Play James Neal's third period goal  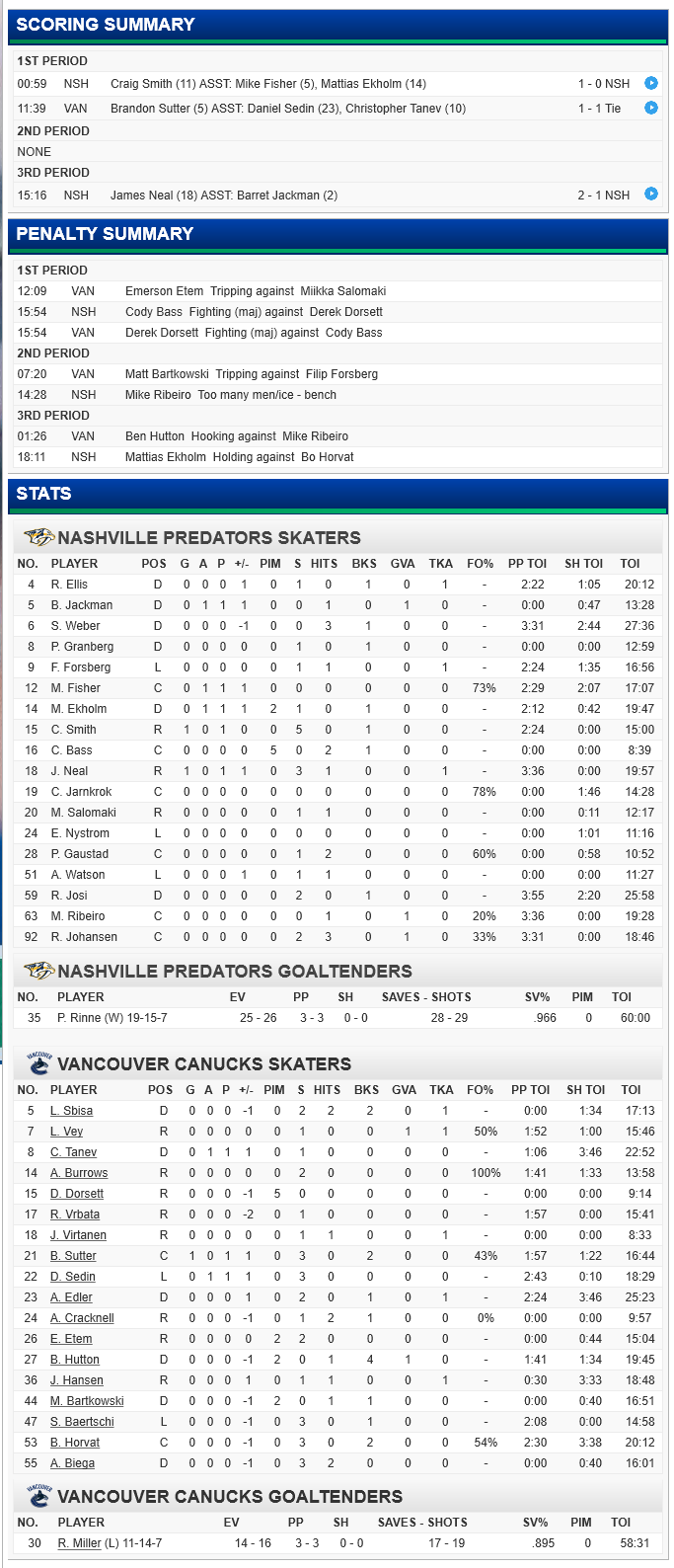point(650,195)
